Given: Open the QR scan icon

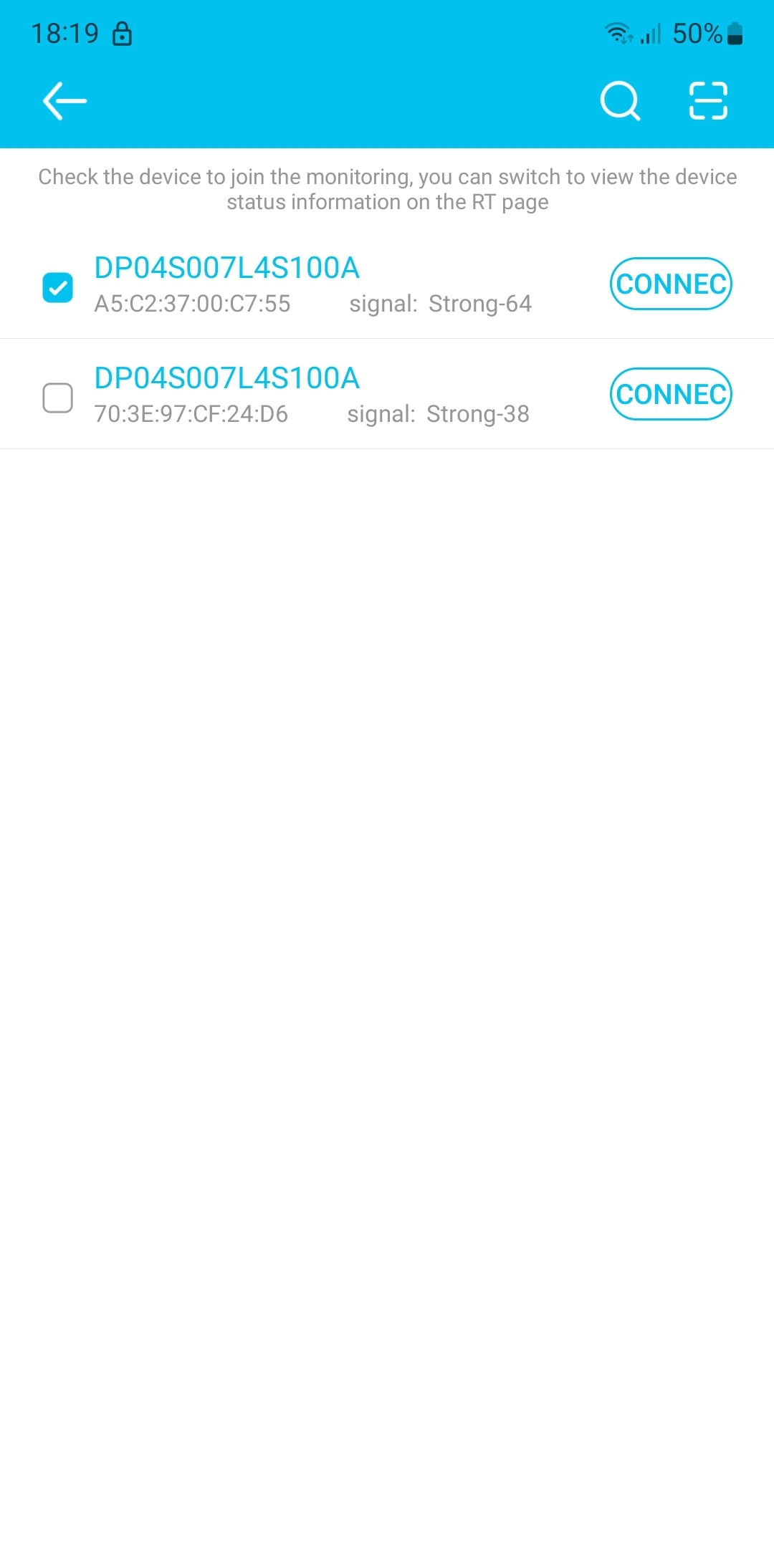Looking at the screenshot, I should click(708, 101).
